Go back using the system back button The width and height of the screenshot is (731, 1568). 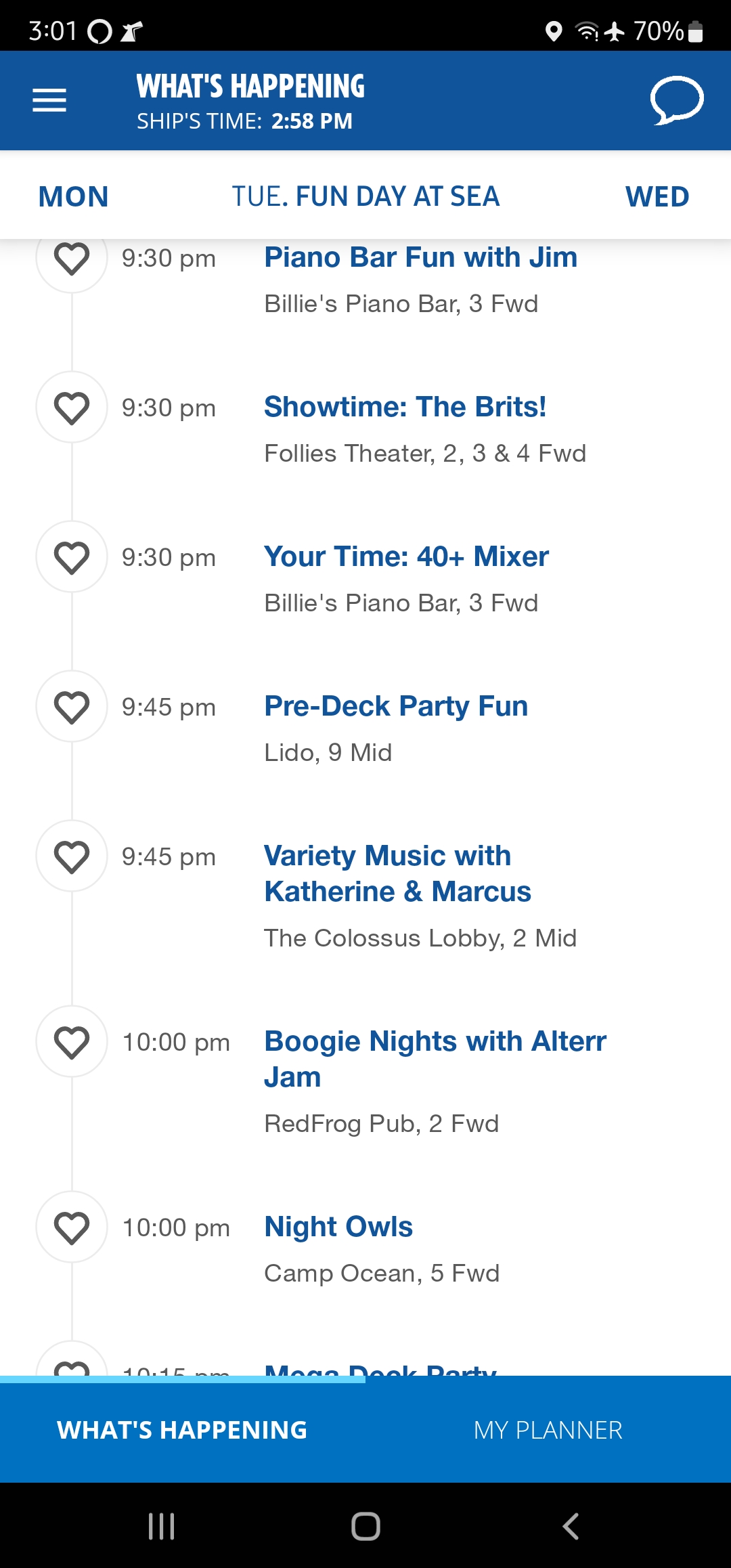[571, 1527]
